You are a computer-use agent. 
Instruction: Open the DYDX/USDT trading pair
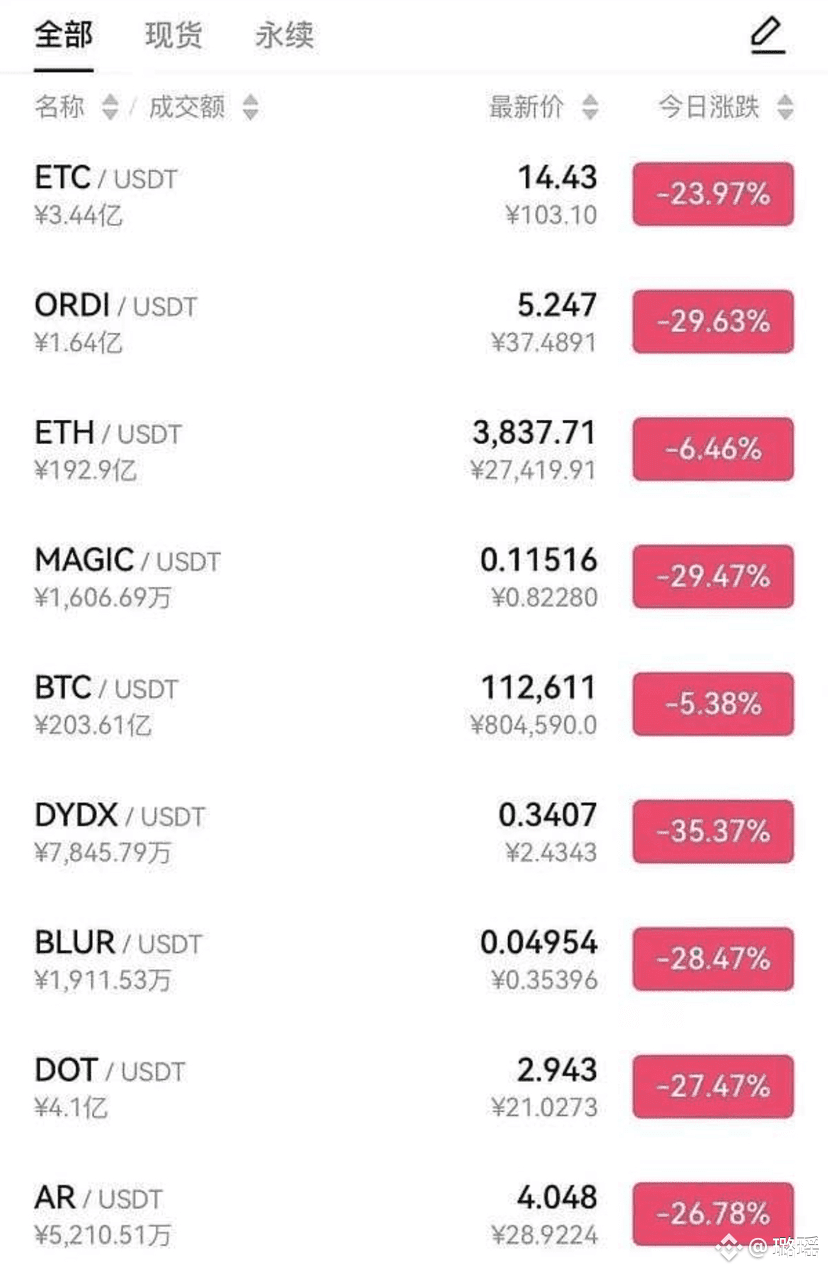point(300,831)
